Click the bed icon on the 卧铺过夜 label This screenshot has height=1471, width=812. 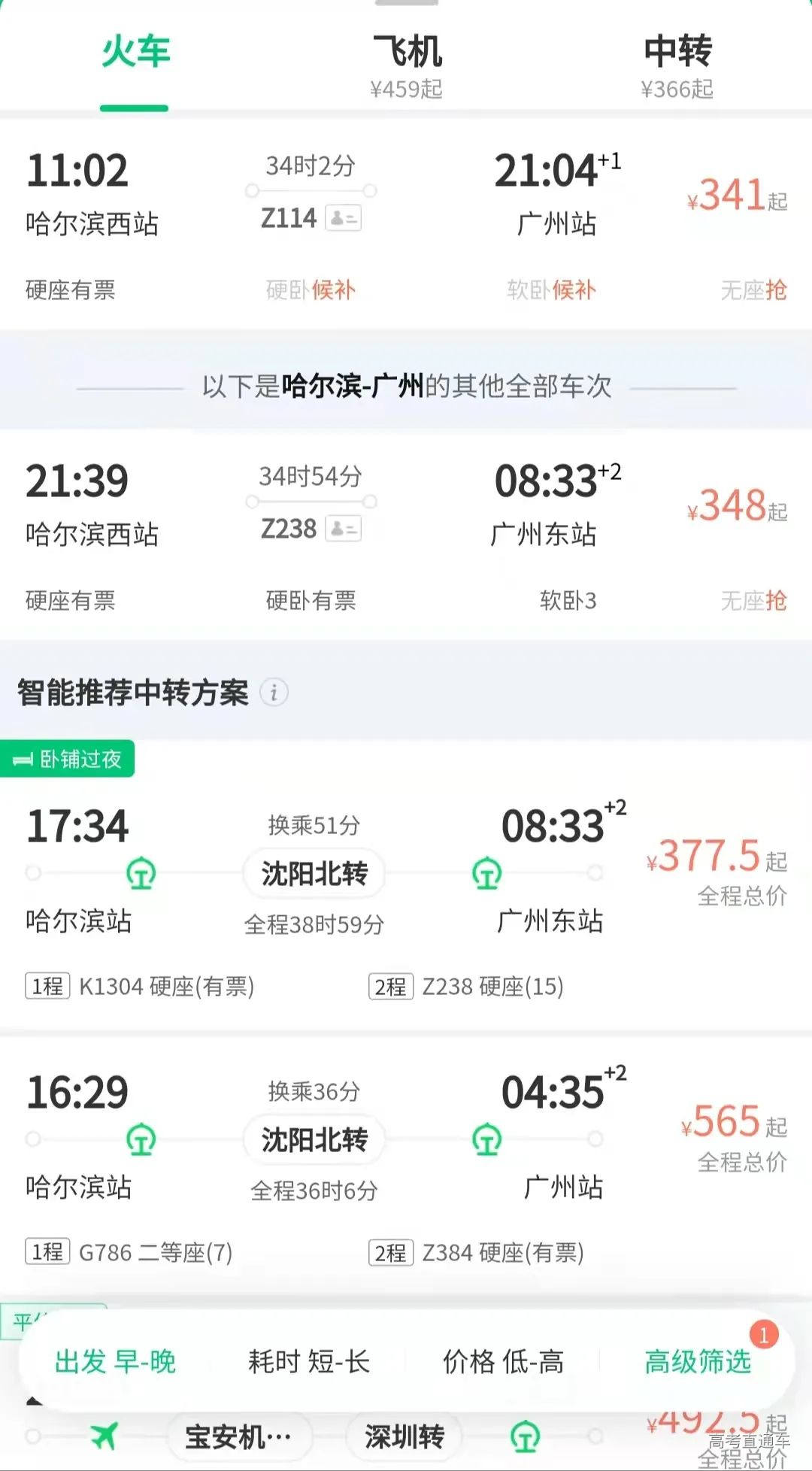23,760
